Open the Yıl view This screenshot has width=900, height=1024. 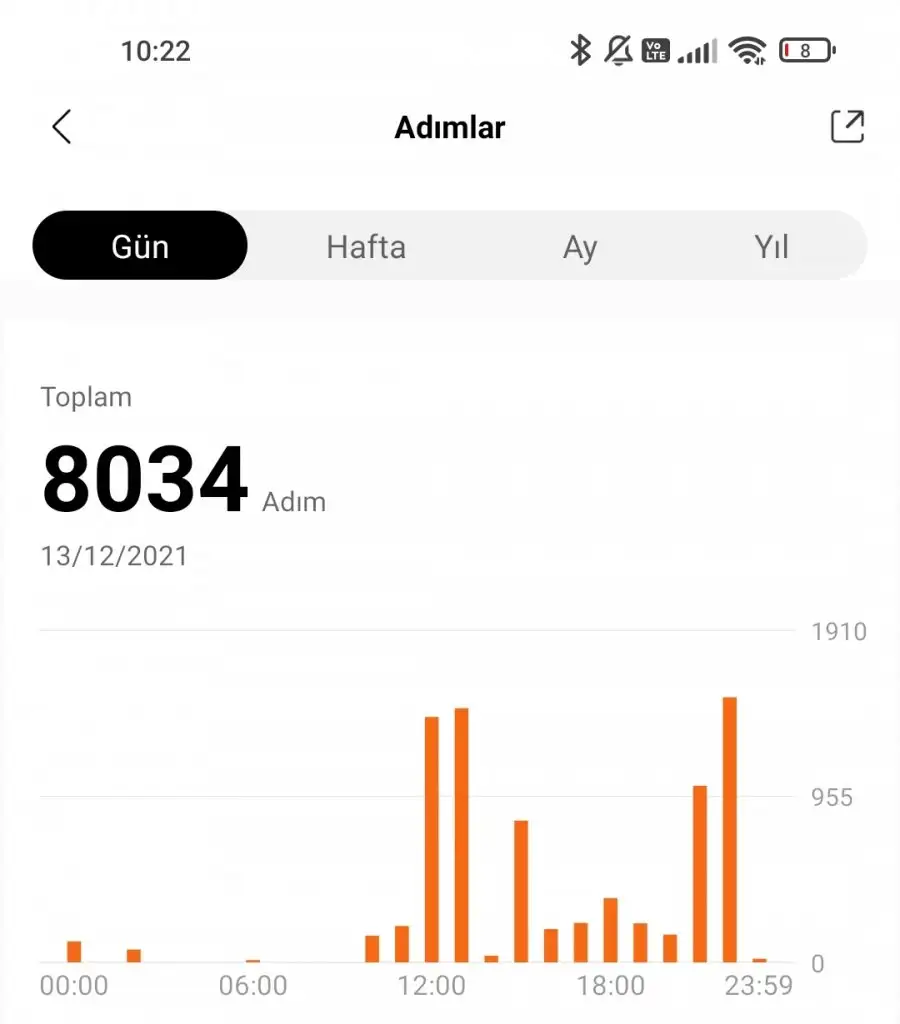point(771,246)
